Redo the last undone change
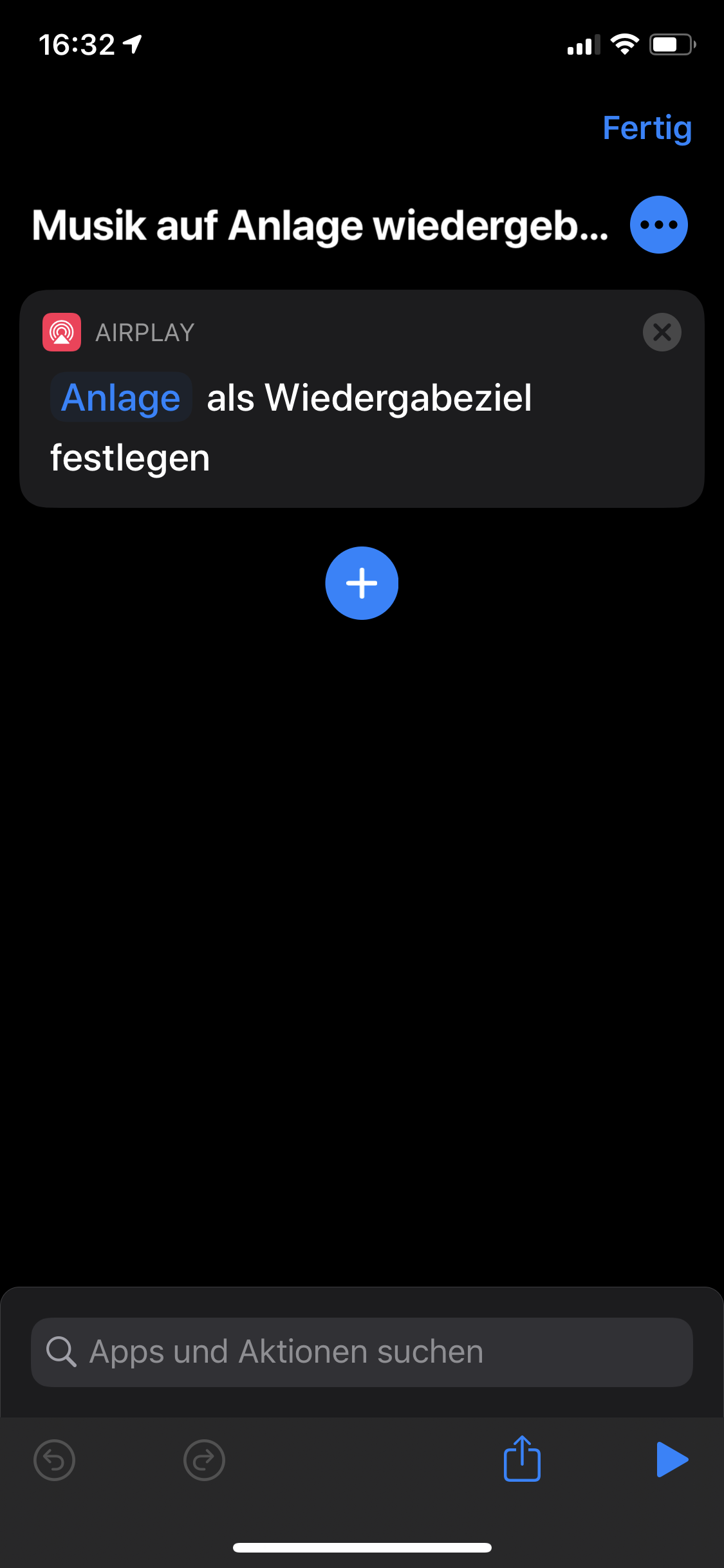 [x=204, y=1460]
